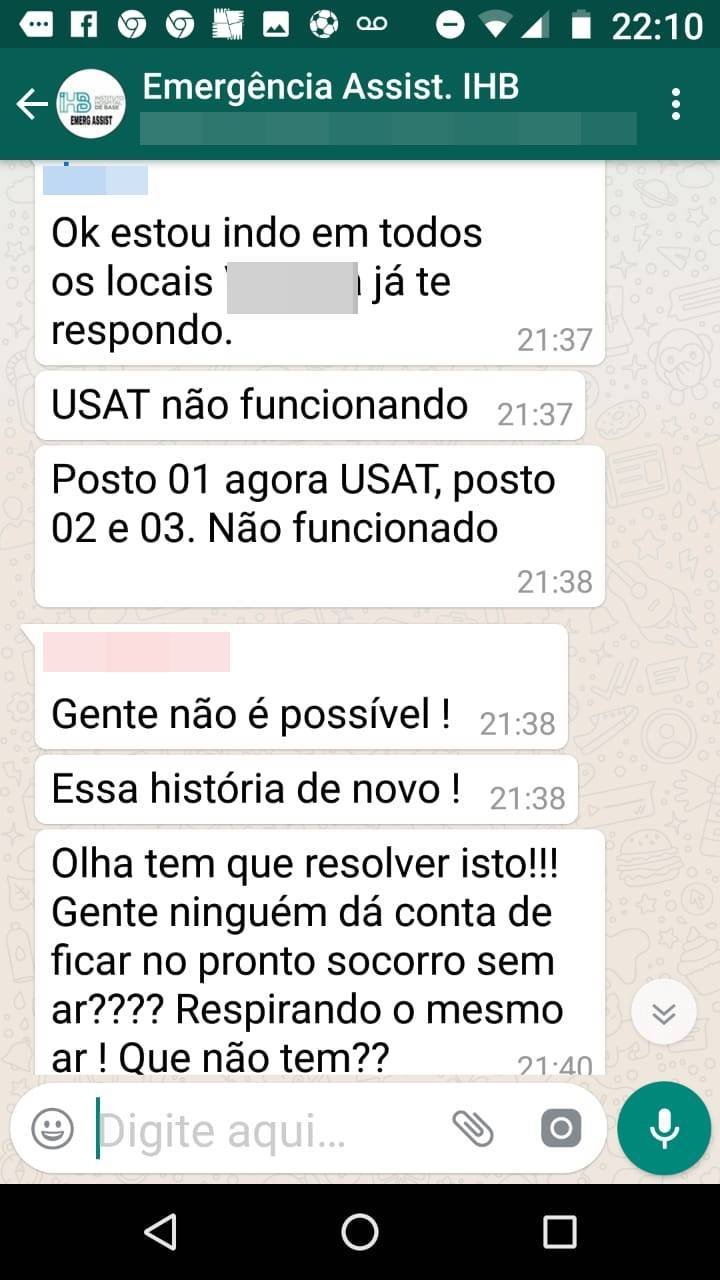Record a voice message
The width and height of the screenshot is (720, 1280).
(x=664, y=1128)
